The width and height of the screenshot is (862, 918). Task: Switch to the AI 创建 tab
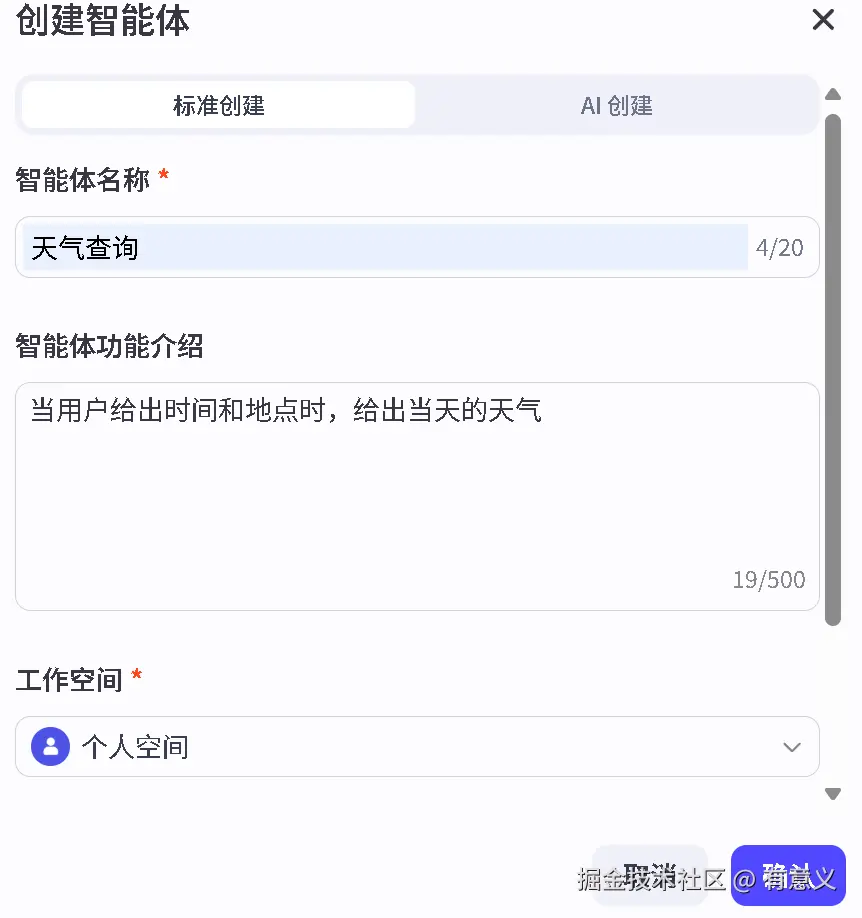pos(616,105)
